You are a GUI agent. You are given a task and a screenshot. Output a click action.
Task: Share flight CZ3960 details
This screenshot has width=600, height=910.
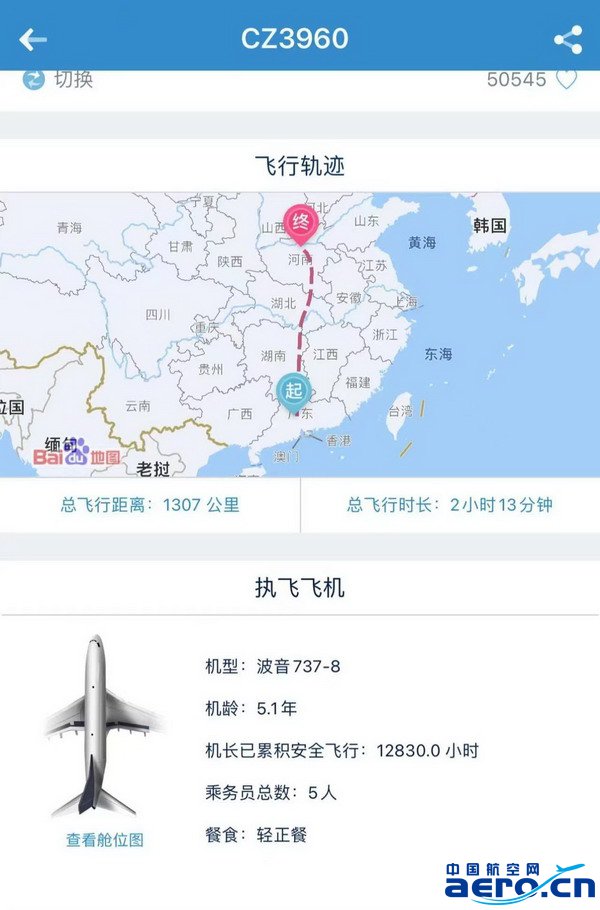(567, 40)
